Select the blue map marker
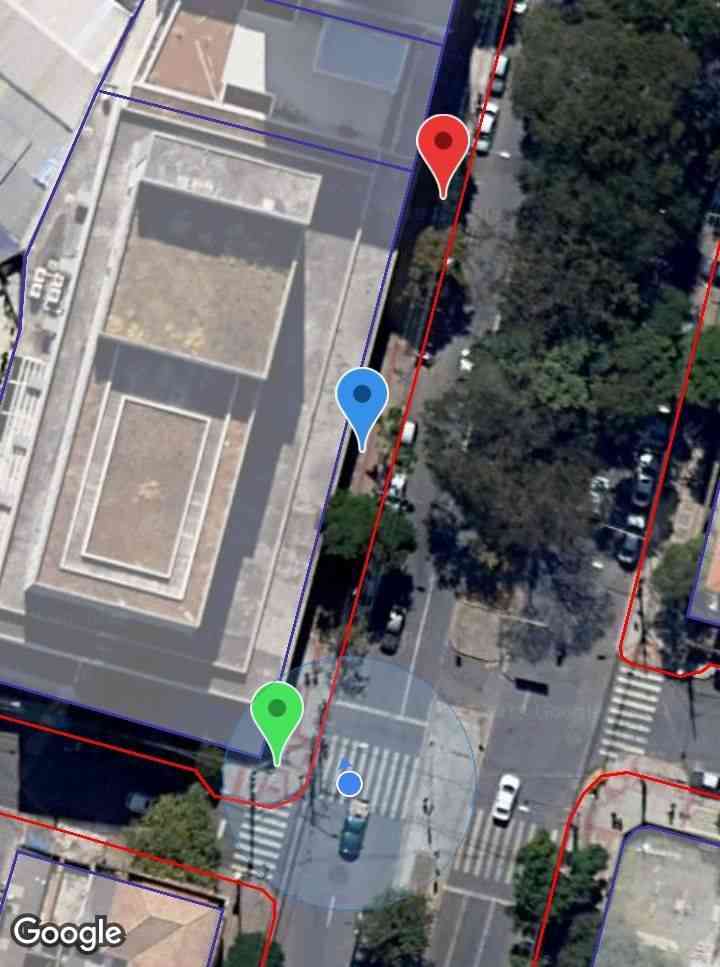This screenshot has width=720, height=967. pos(361,398)
